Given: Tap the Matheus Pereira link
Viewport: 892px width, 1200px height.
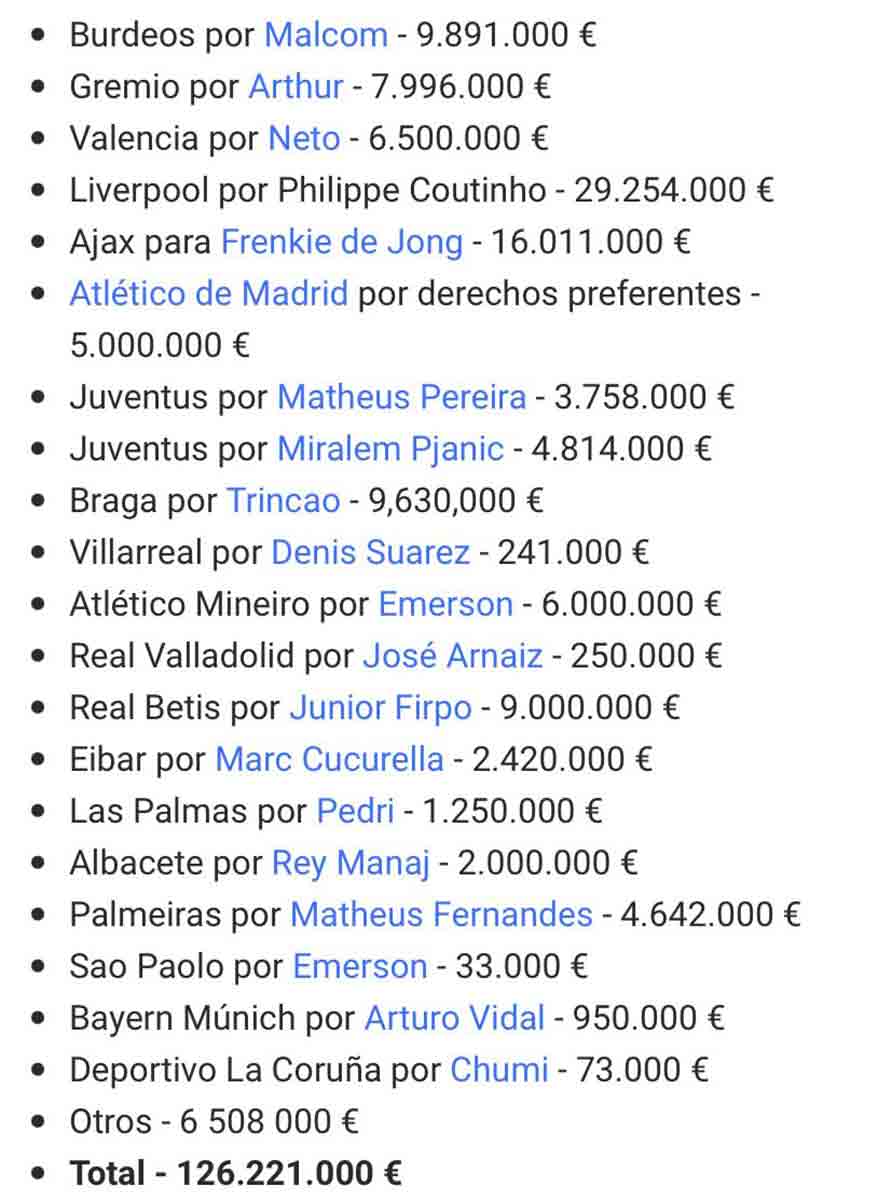Looking at the screenshot, I should pyautogui.click(x=401, y=397).
